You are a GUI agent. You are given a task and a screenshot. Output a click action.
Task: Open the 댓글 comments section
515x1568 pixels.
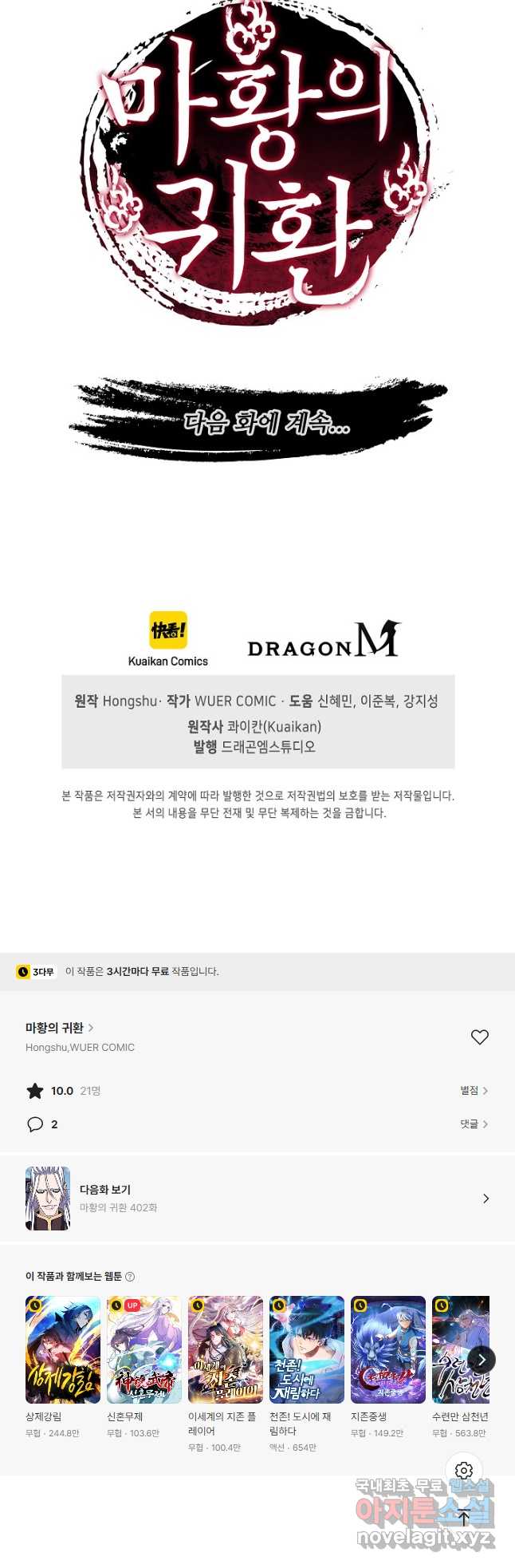(x=474, y=1124)
